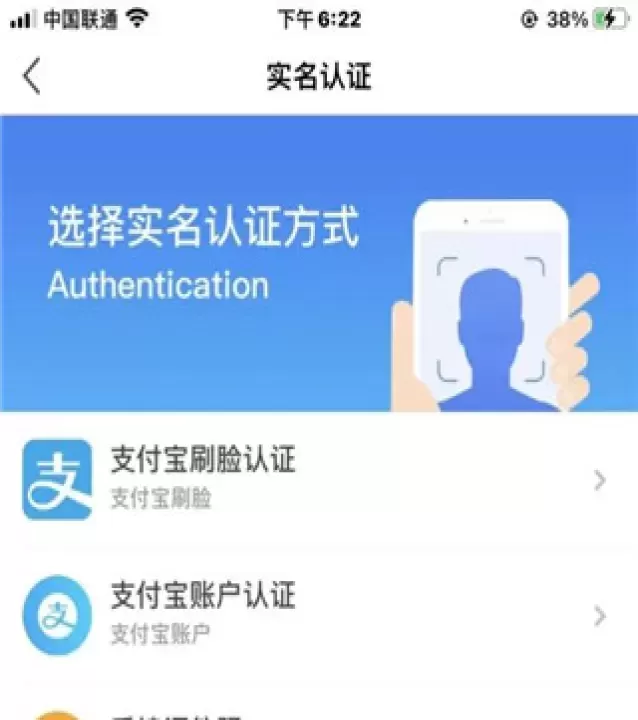Go back from 实名认证 page

33,77
